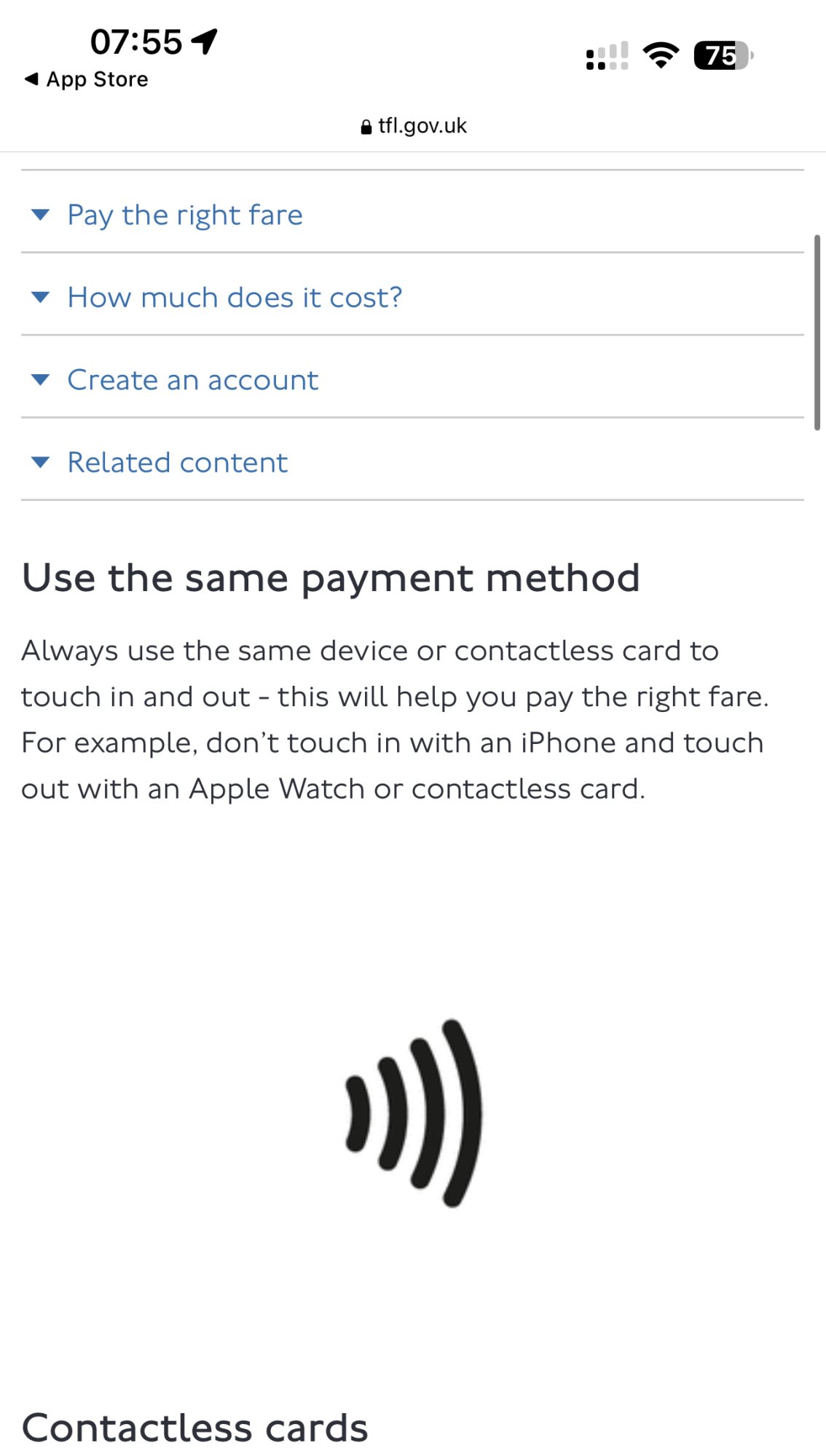
Task: Open the Create an account section
Action: click(x=412, y=379)
